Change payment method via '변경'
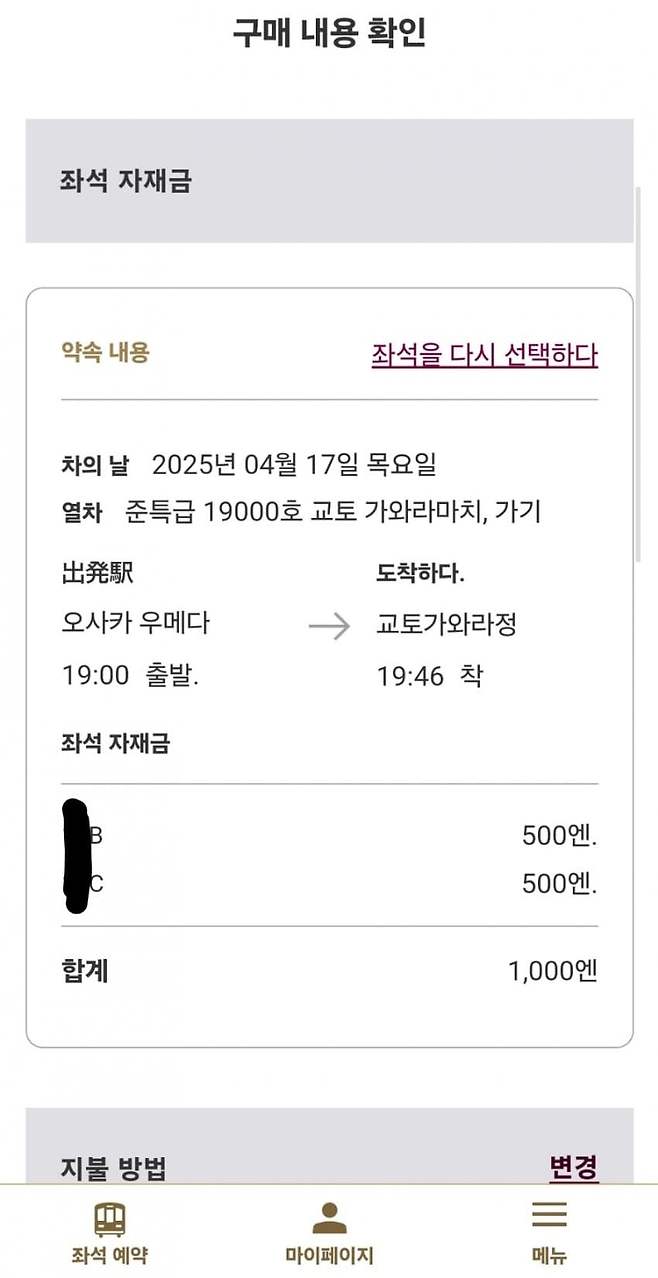 (573, 1167)
